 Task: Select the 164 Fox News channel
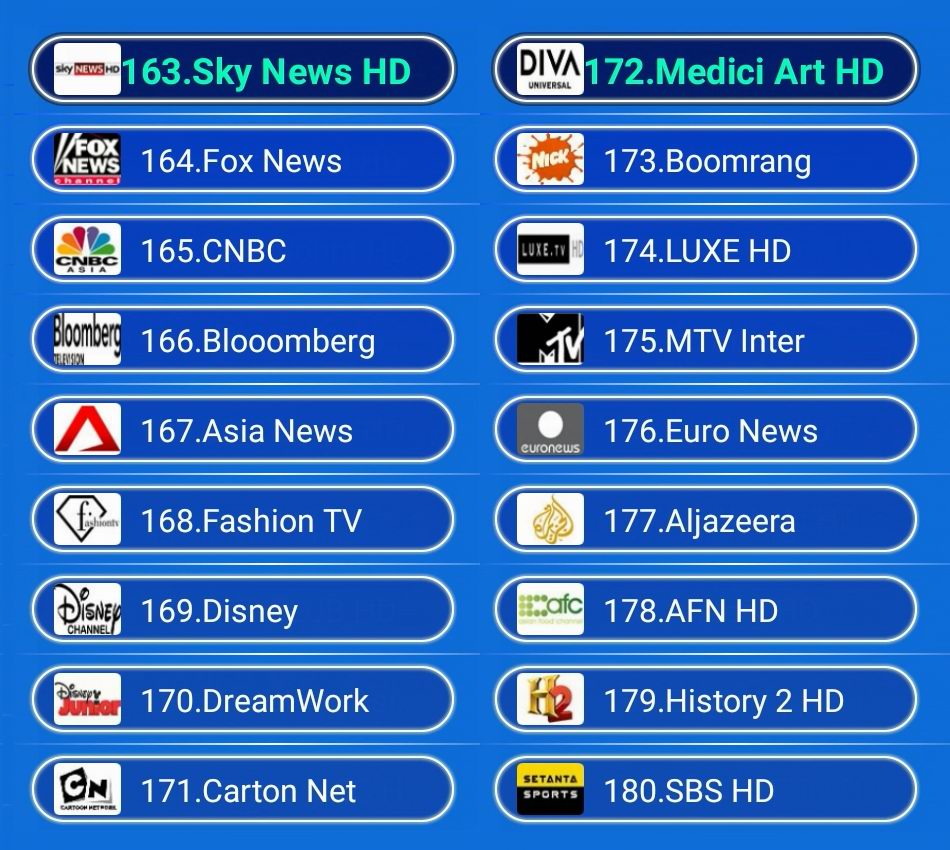click(242, 160)
